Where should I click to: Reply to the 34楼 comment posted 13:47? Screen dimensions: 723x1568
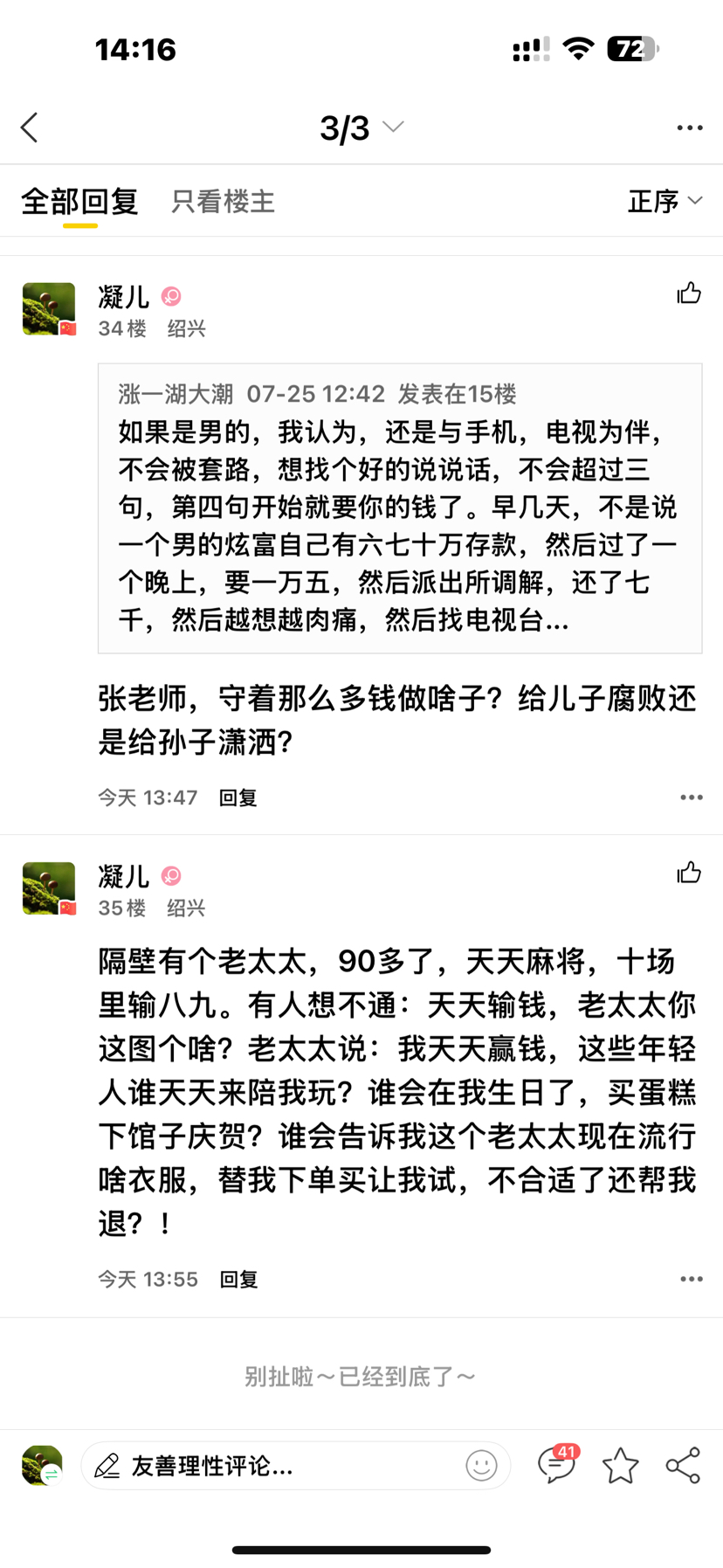pyautogui.click(x=238, y=798)
